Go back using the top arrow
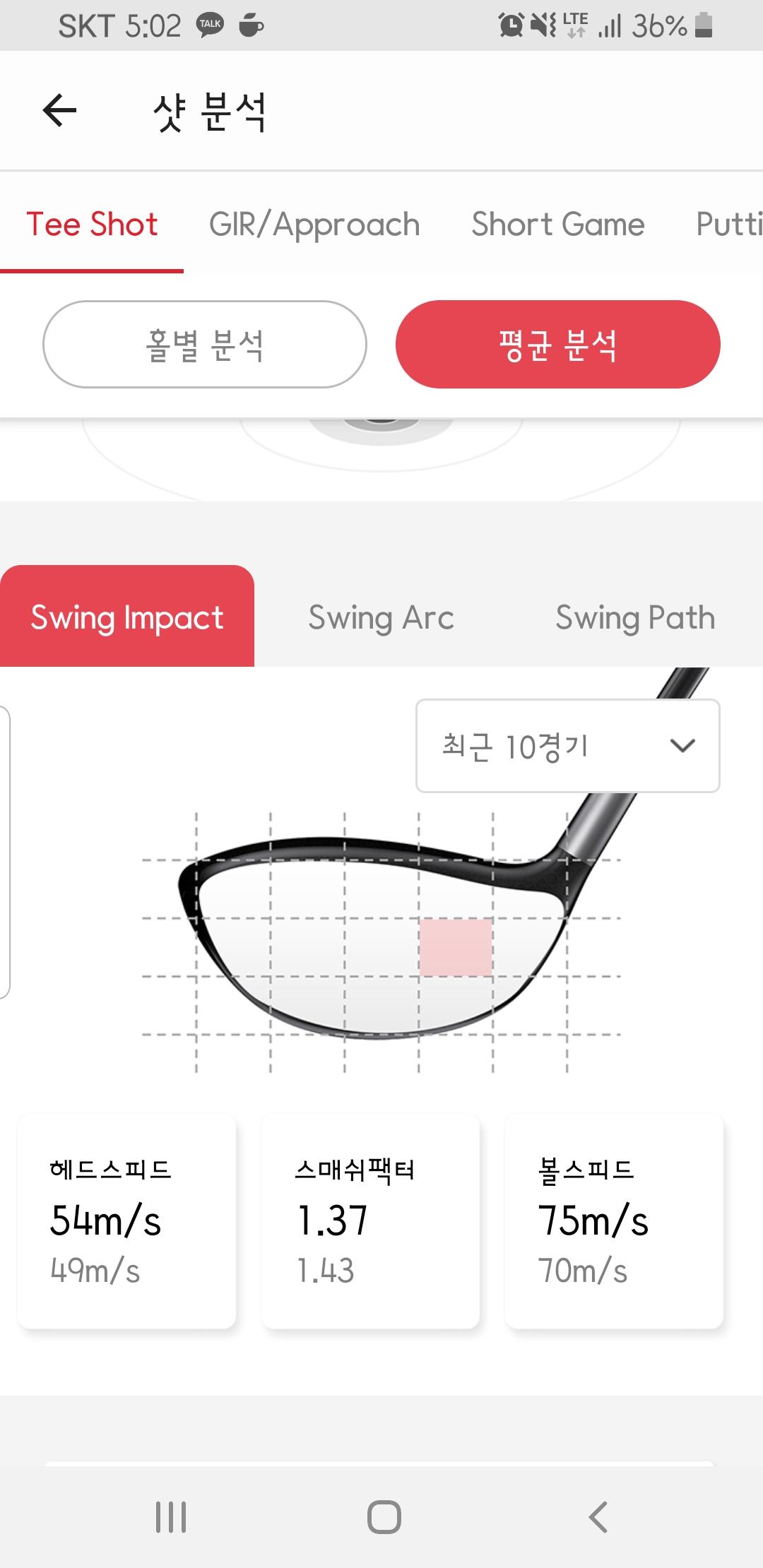The height and width of the screenshot is (1568, 763). click(59, 111)
